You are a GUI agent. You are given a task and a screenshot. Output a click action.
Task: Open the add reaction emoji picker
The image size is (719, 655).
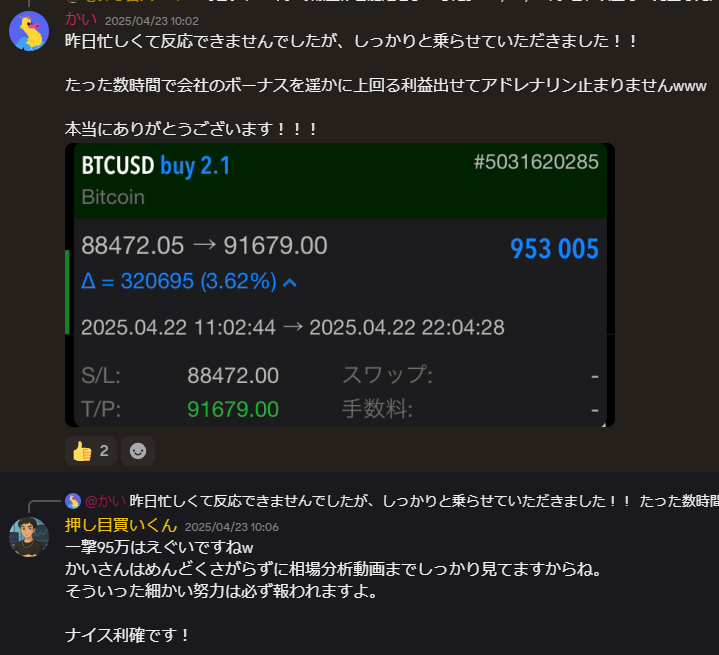[138, 451]
